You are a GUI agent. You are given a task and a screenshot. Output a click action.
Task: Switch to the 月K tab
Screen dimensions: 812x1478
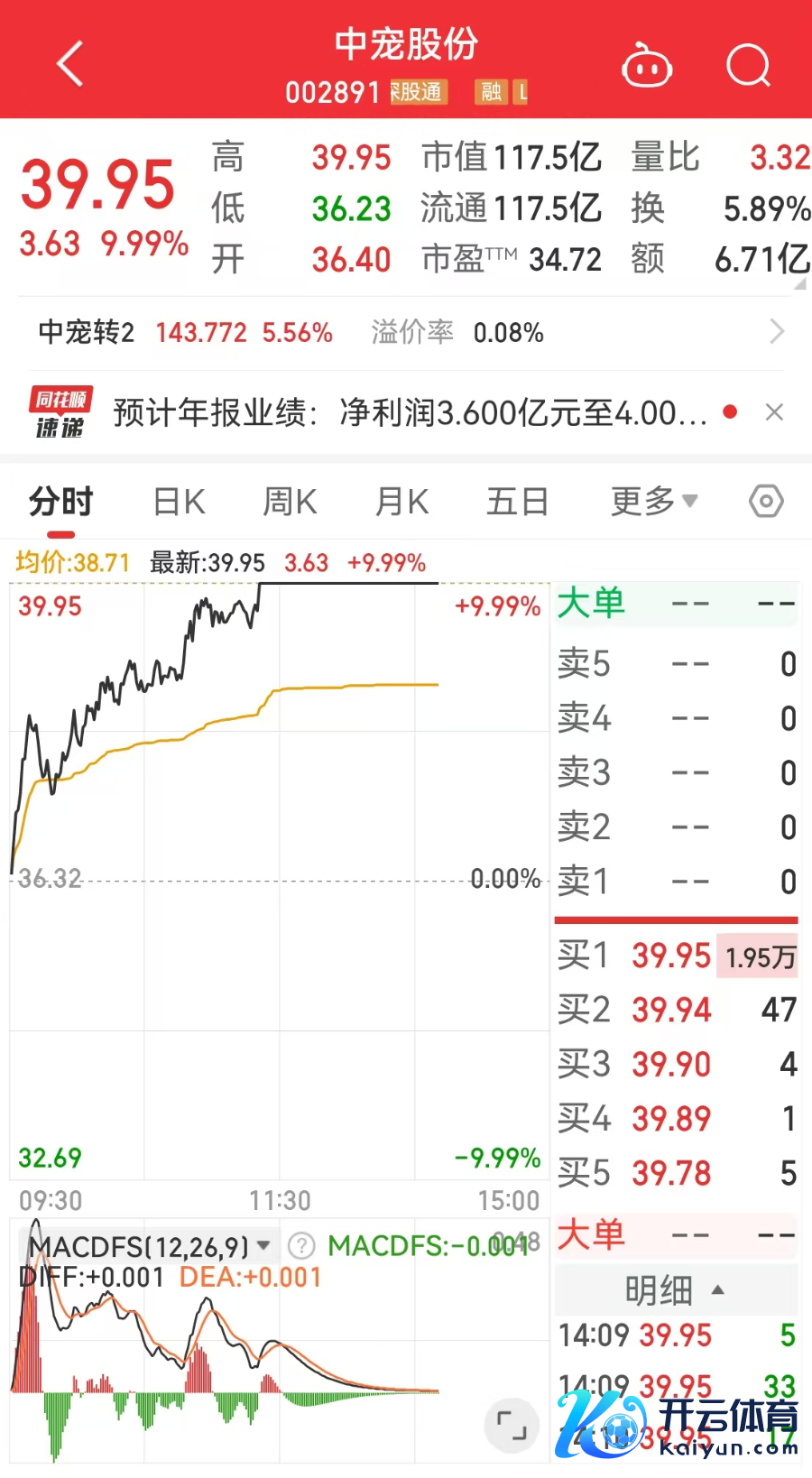coord(401,501)
